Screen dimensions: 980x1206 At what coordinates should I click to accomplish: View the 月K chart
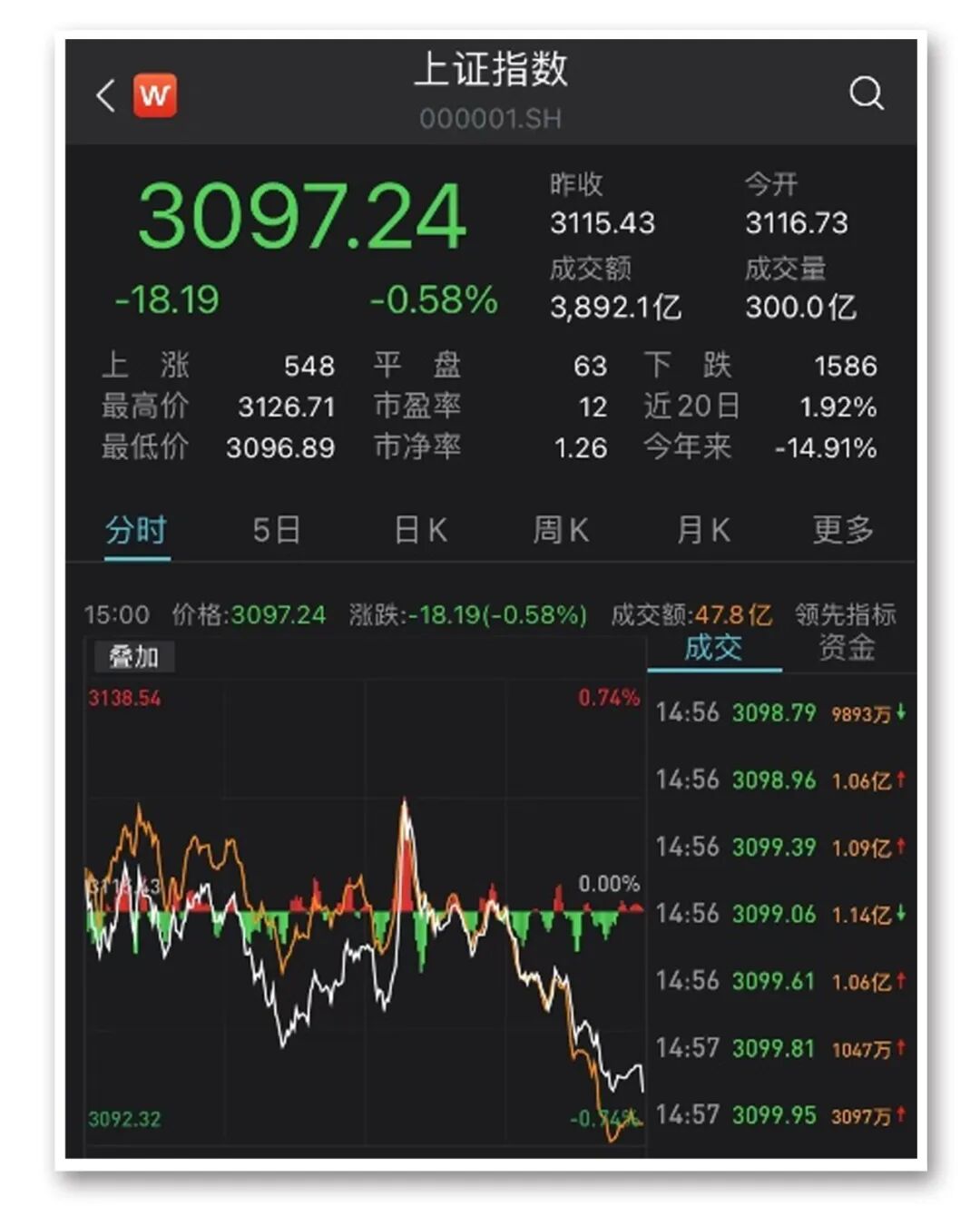702,530
